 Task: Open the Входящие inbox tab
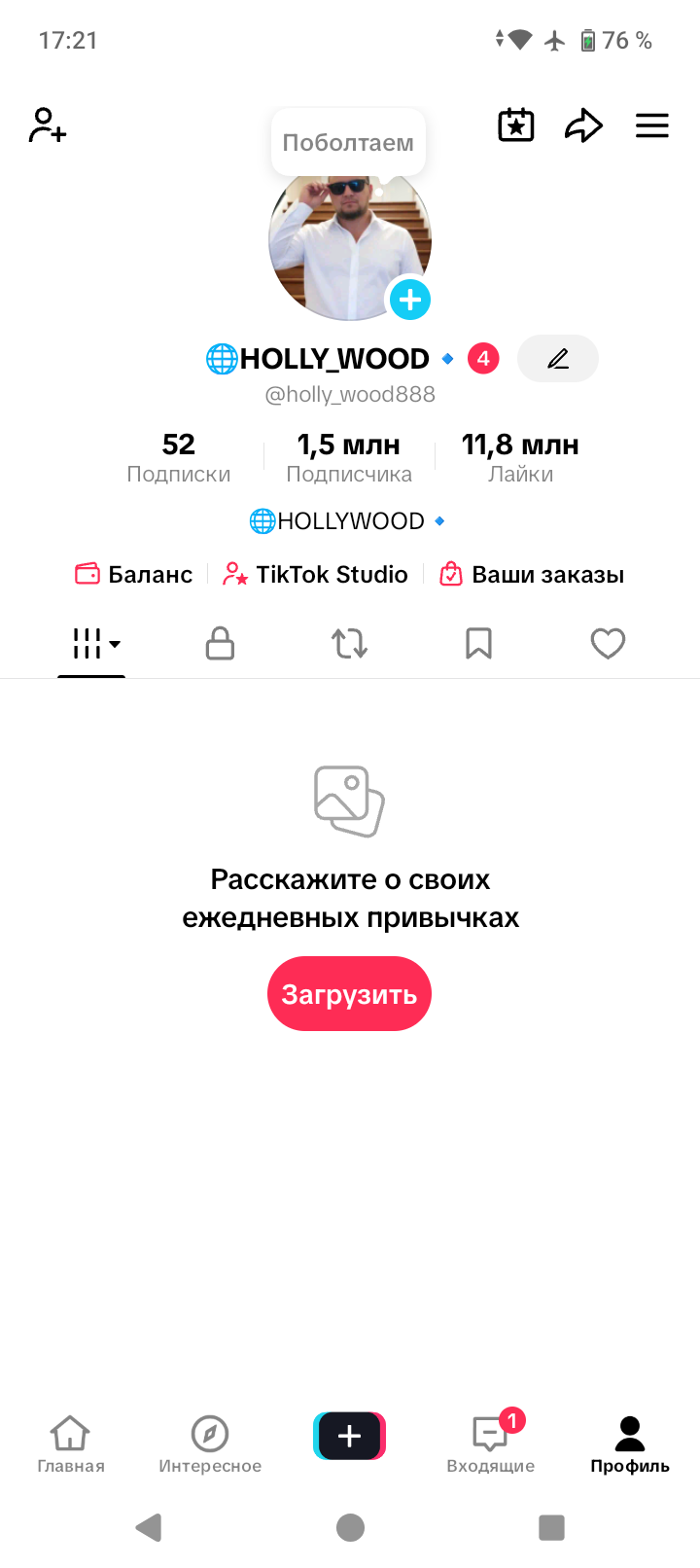(x=491, y=1443)
